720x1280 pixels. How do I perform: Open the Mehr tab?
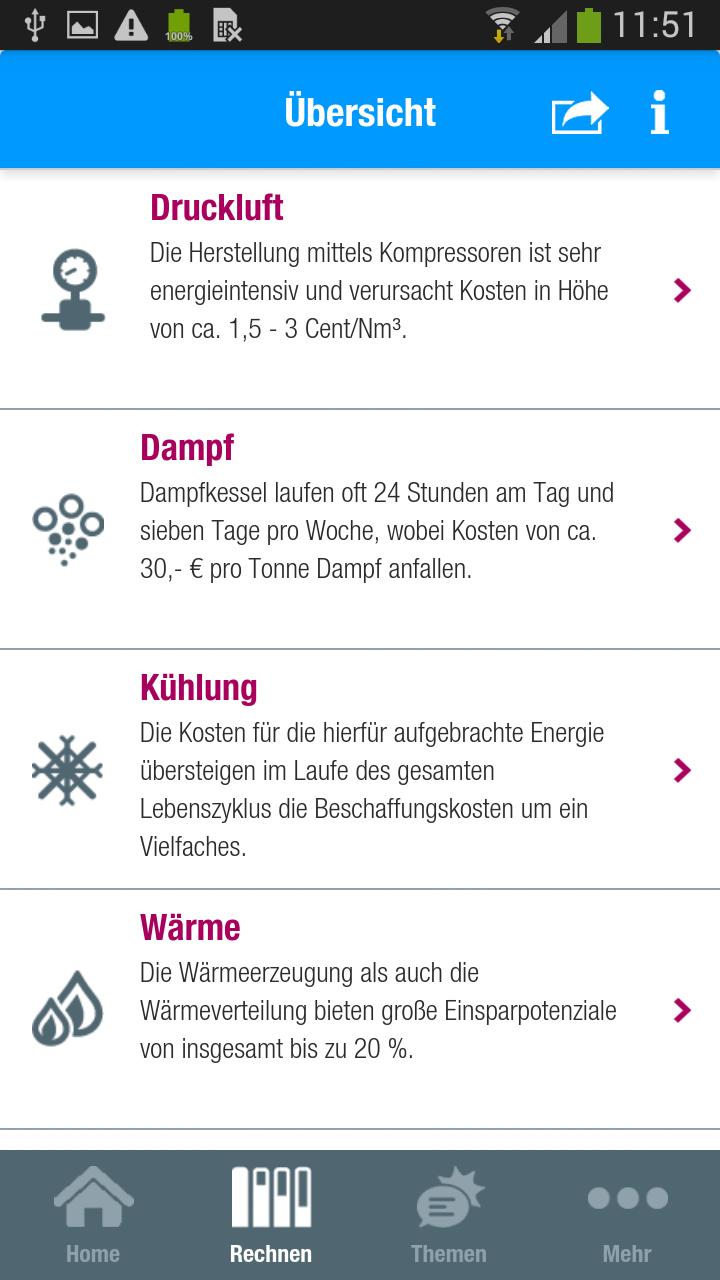tap(627, 1215)
